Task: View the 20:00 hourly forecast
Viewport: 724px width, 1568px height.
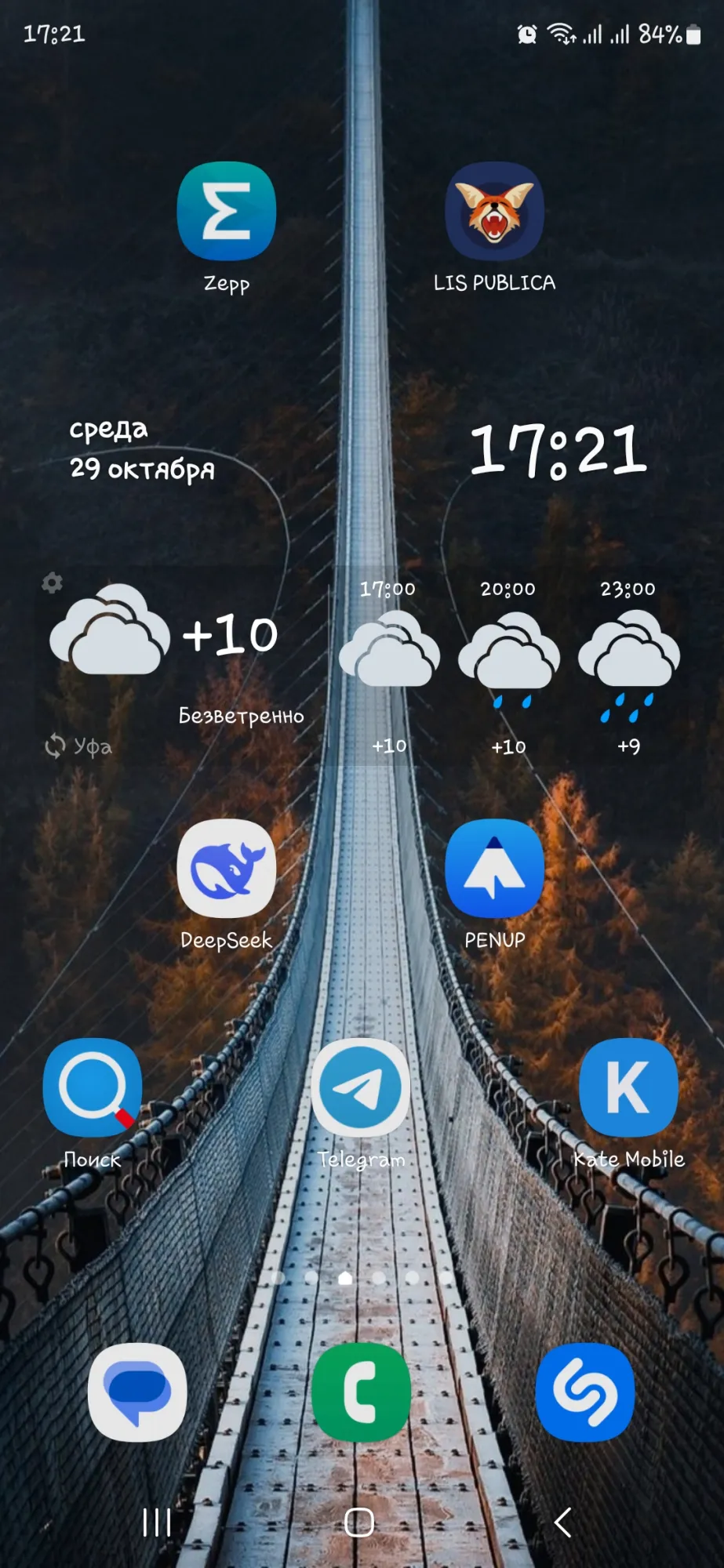Action: click(x=508, y=666)
